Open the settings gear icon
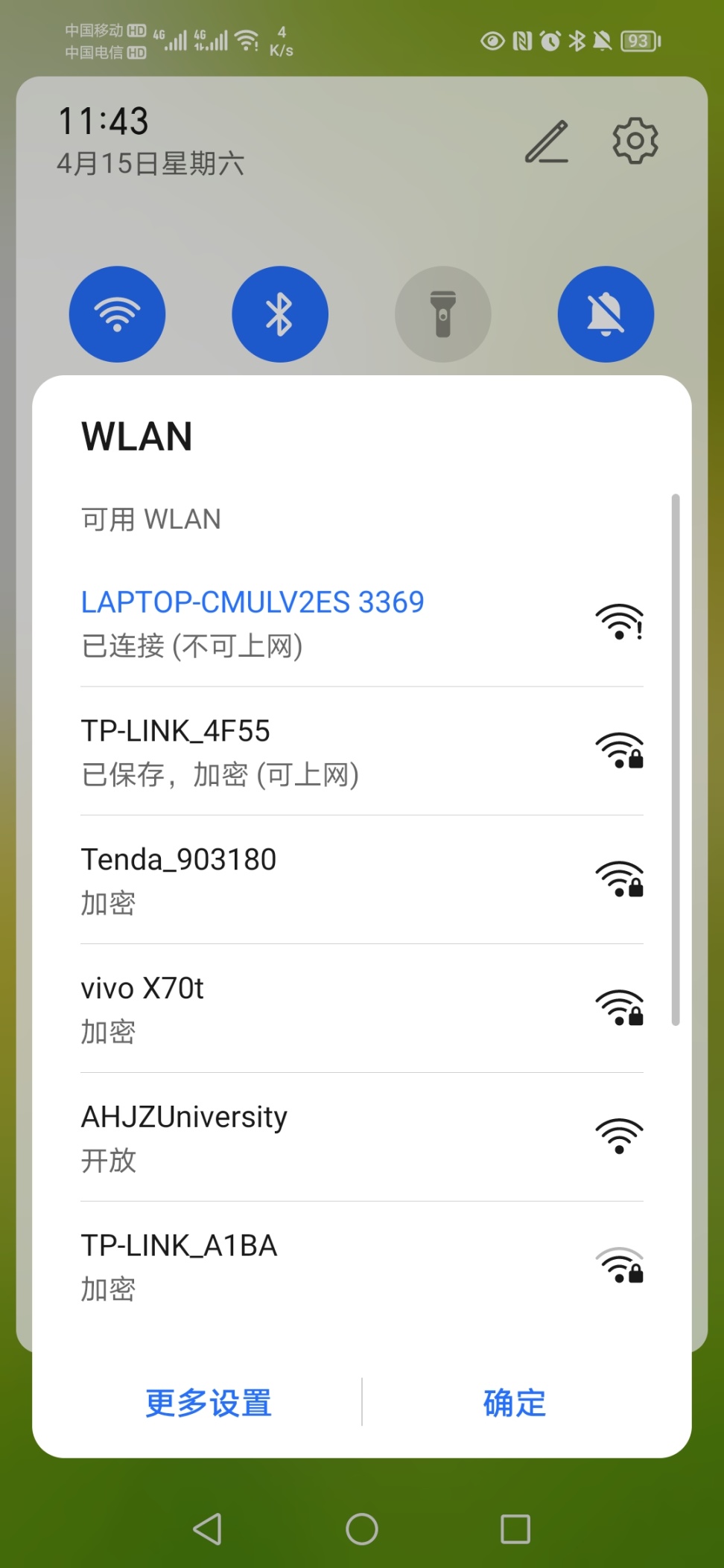Viewport: 724px width, 1568px height. coord(635,140)
